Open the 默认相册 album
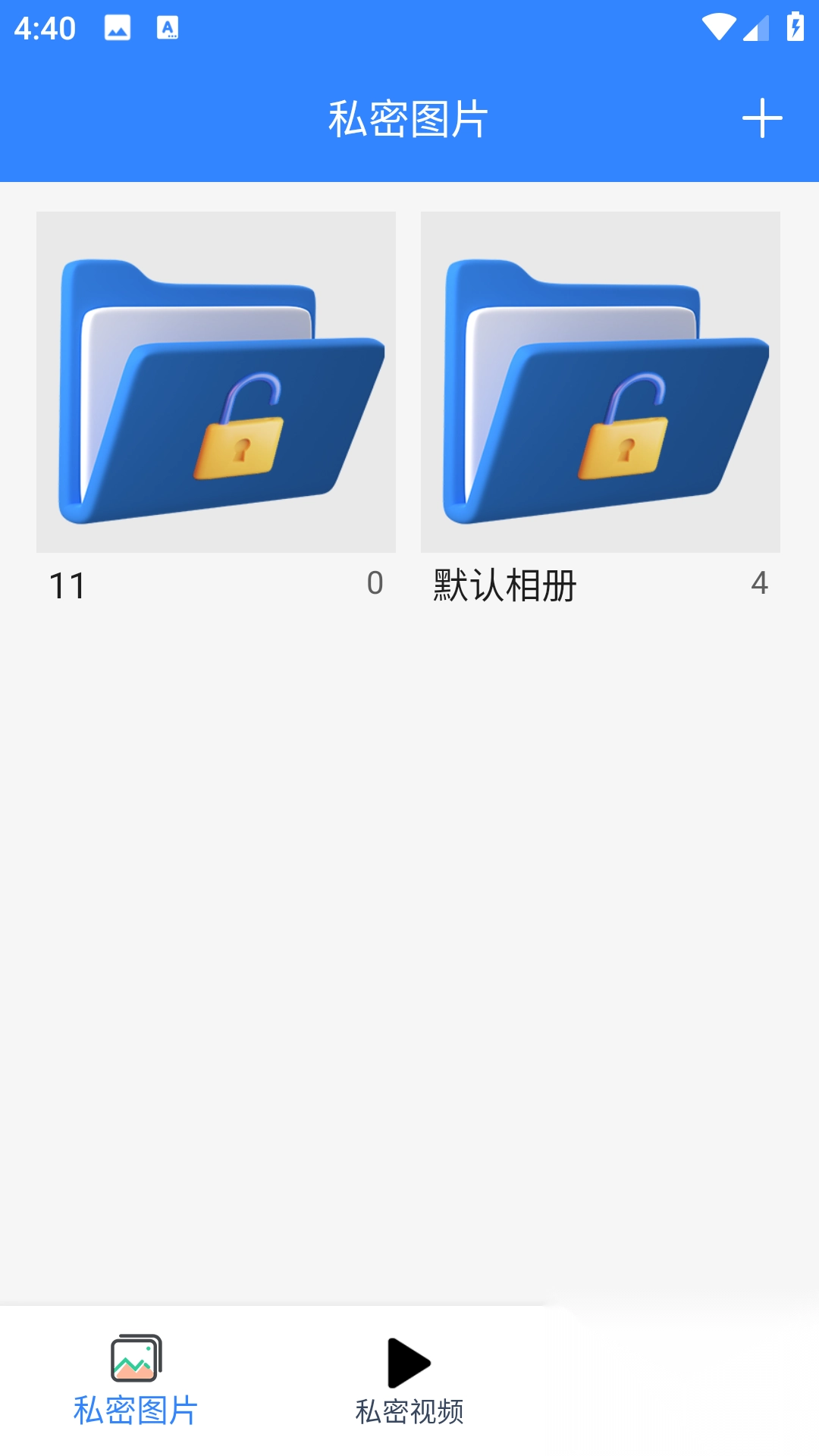 pyautogui.click(x=600, y=383)
